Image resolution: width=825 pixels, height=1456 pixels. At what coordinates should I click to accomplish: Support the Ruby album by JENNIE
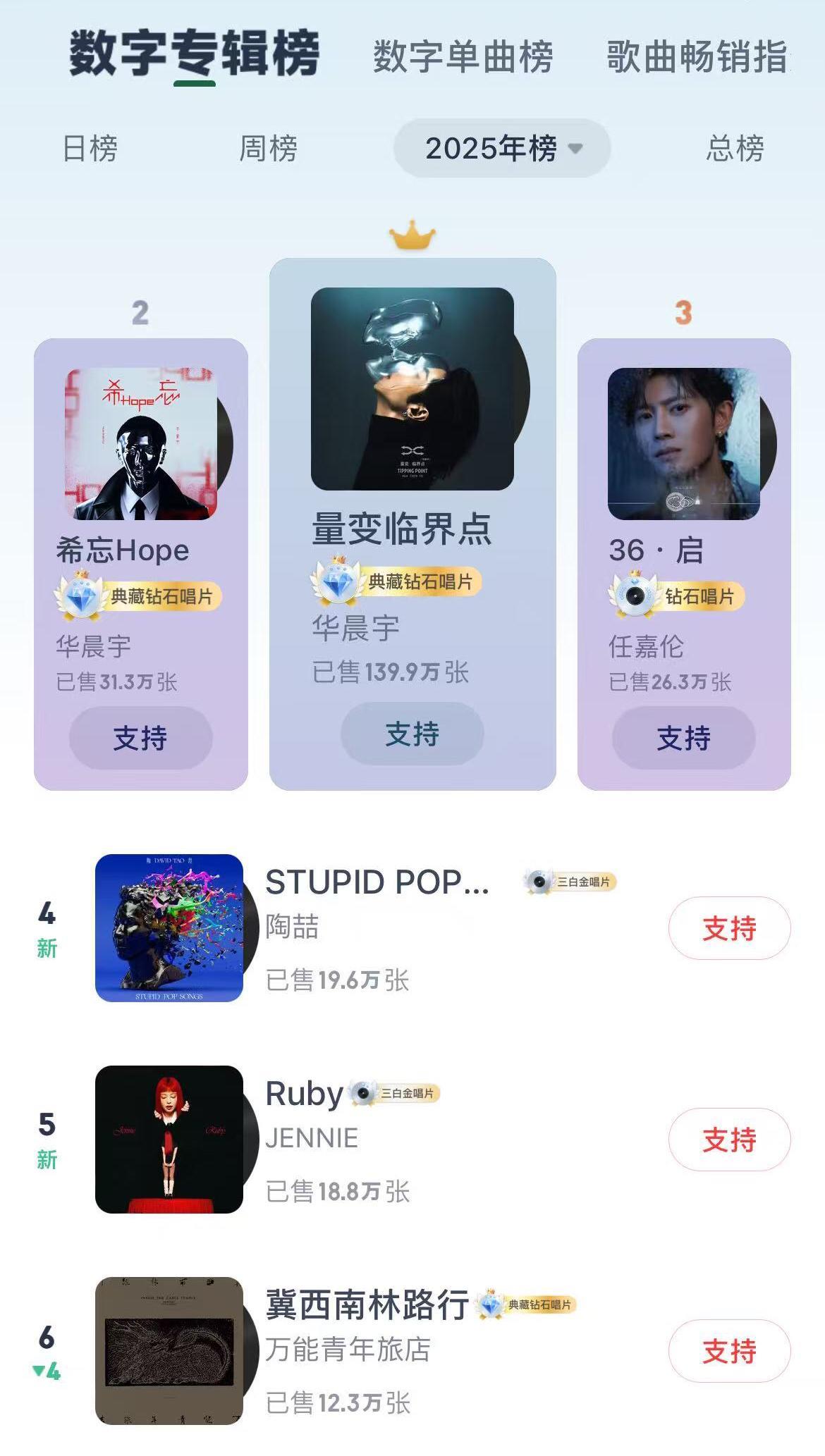tap(729, 1140)
